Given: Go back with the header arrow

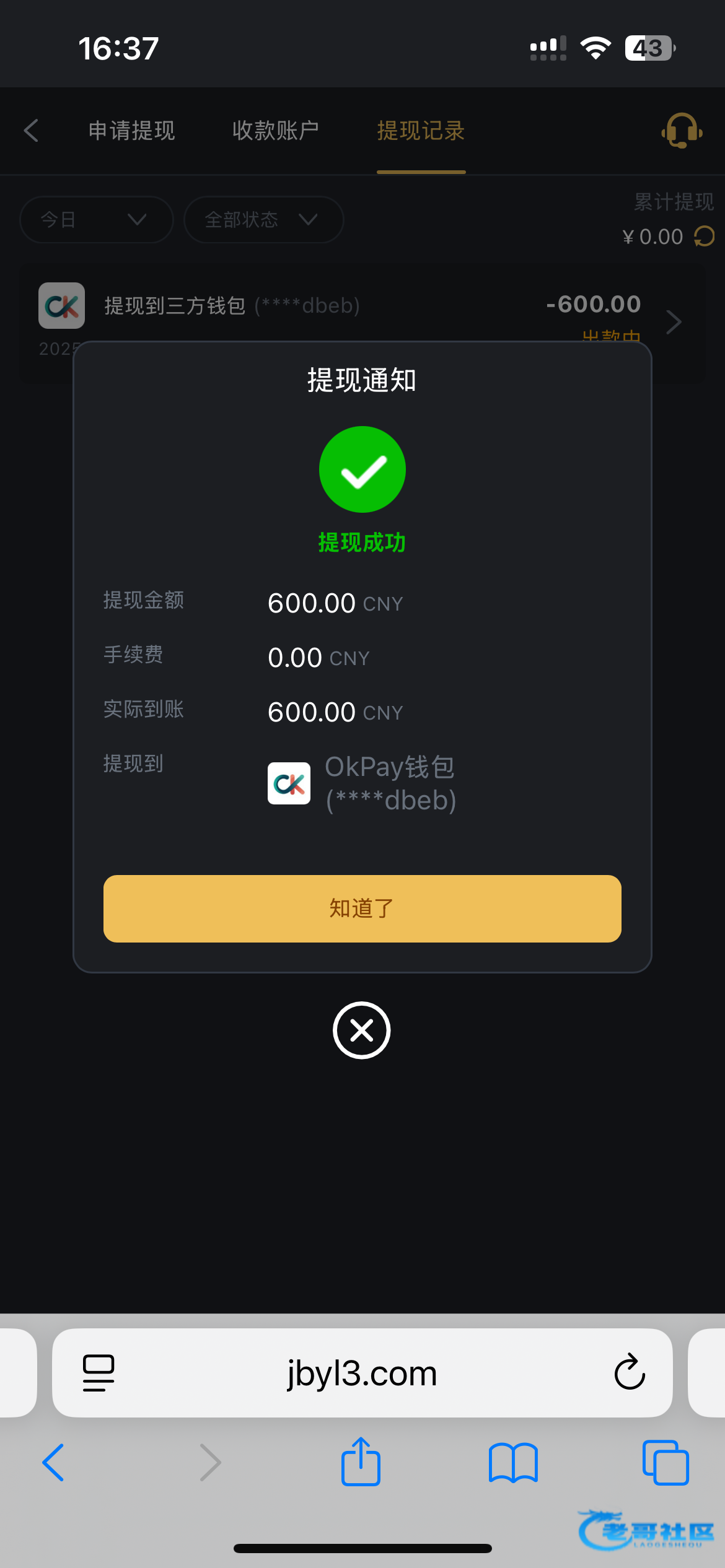Looking at the screenshot, I should 31,131.
